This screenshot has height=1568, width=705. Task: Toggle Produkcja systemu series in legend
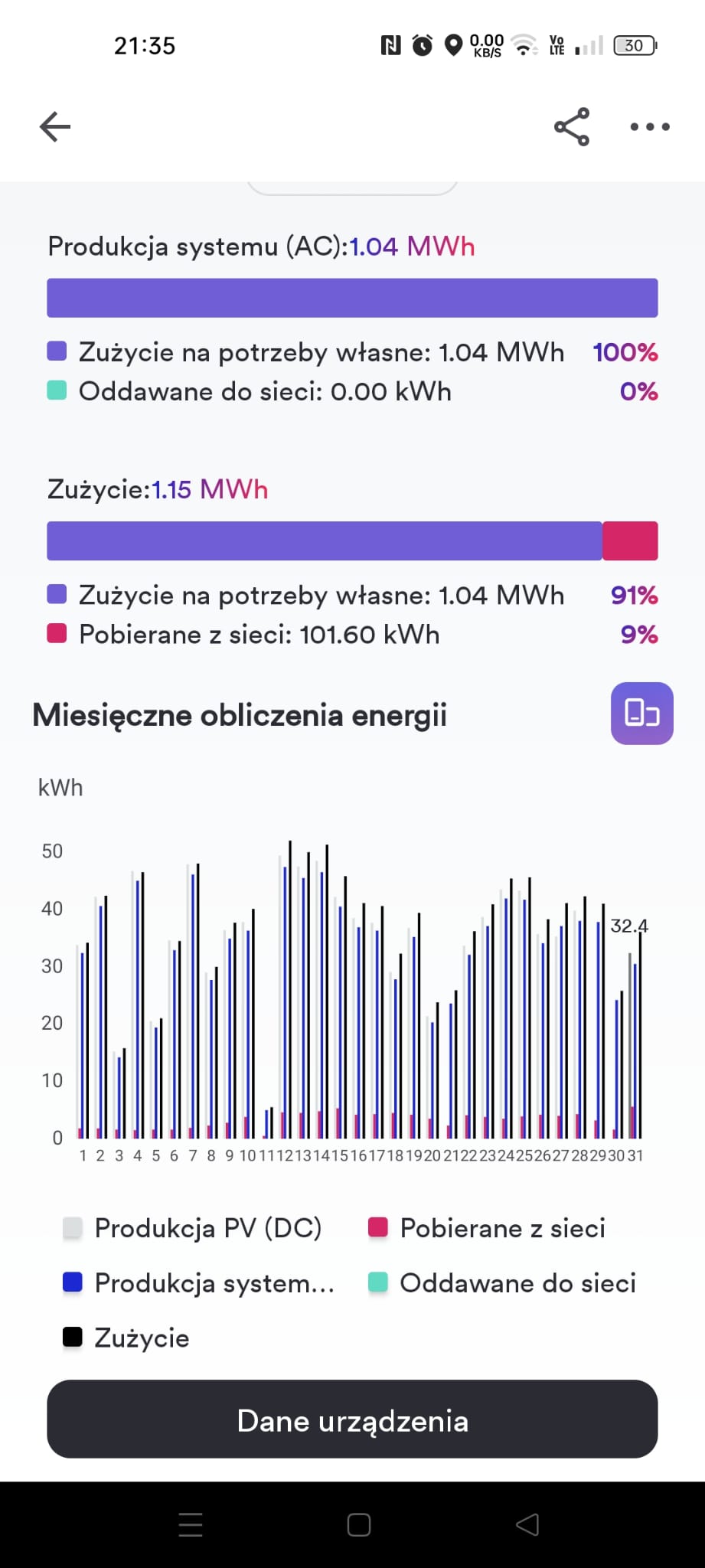199,1283
